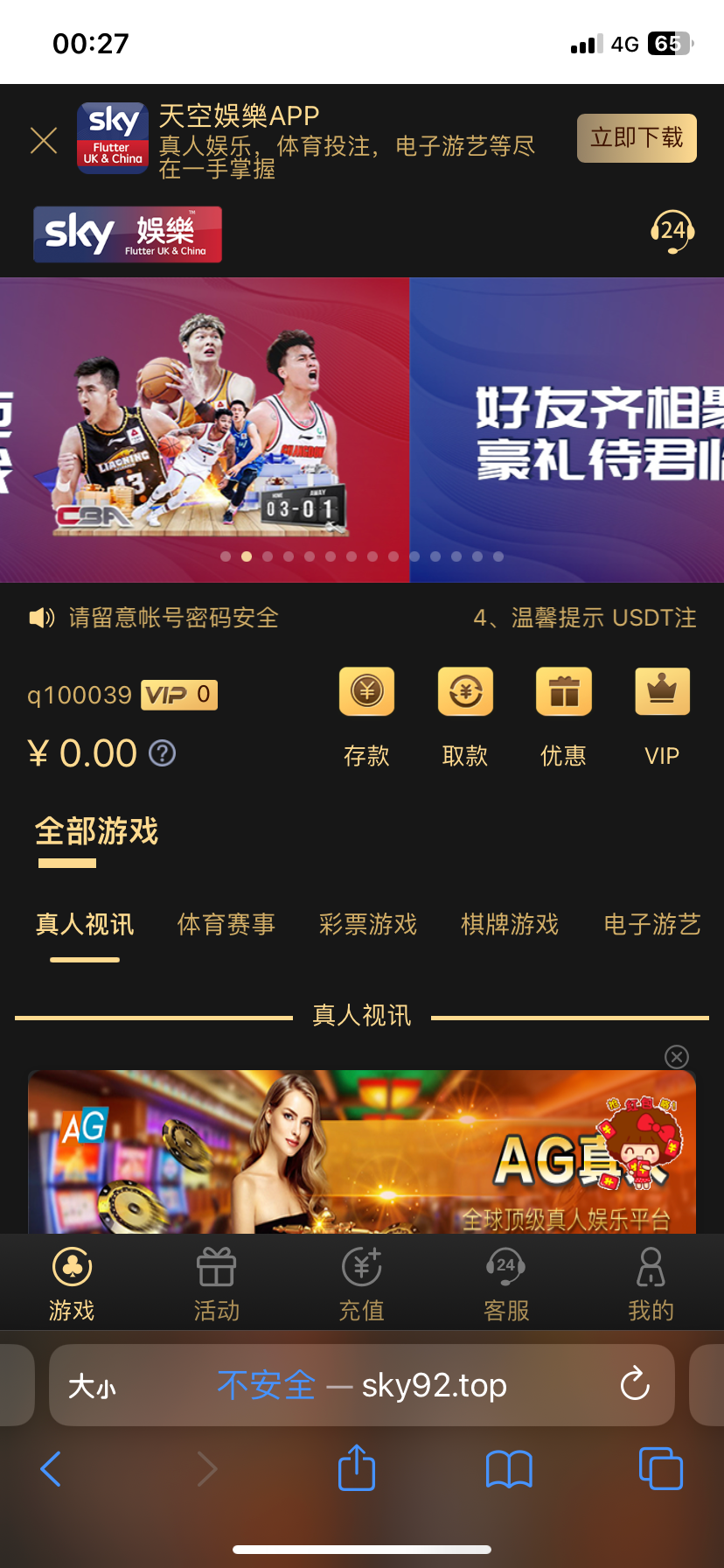Go to 活动 in bottom navigation
This screenshot has width=724, height=1568.
(x=216, y=1284)
